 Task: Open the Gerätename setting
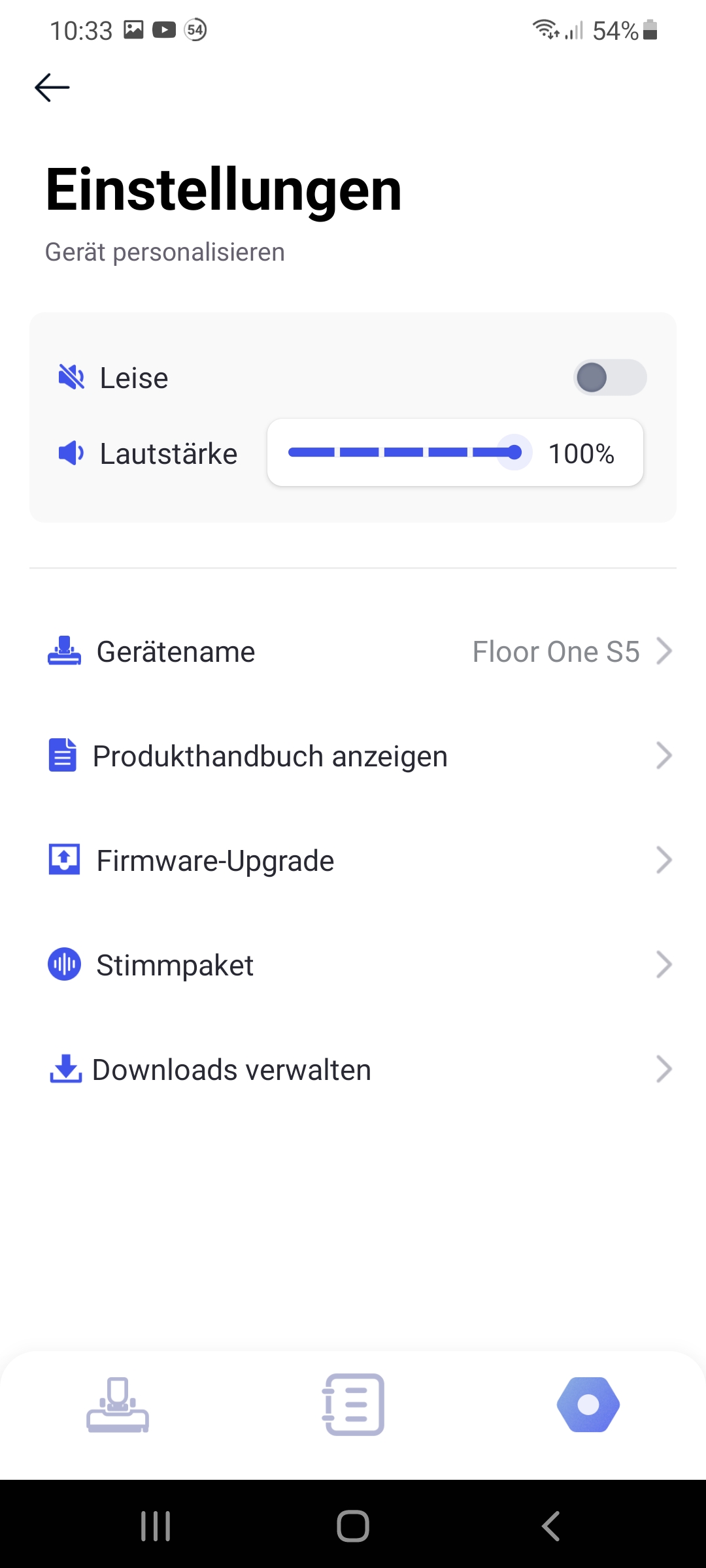(353, 651)
